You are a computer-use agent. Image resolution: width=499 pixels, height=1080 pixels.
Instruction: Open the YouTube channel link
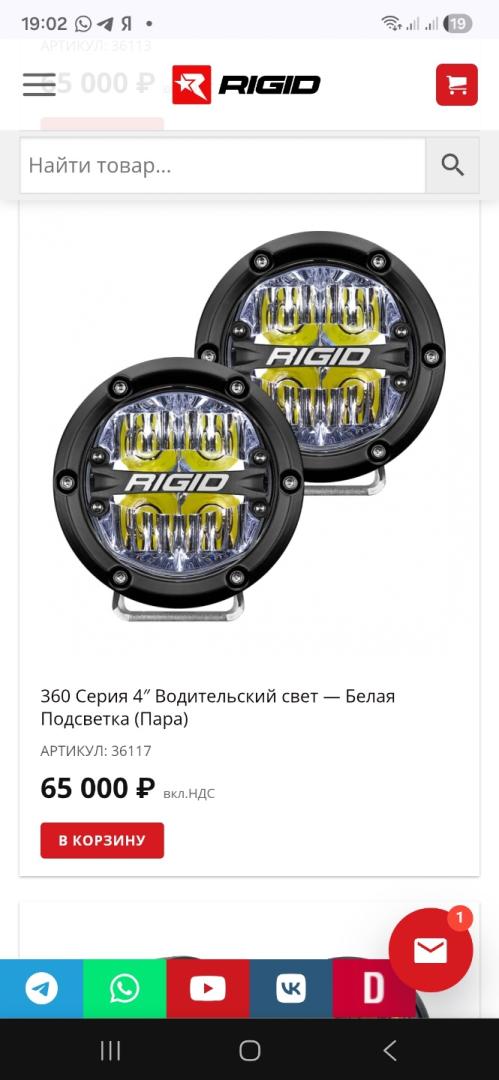tap(208, 989)
